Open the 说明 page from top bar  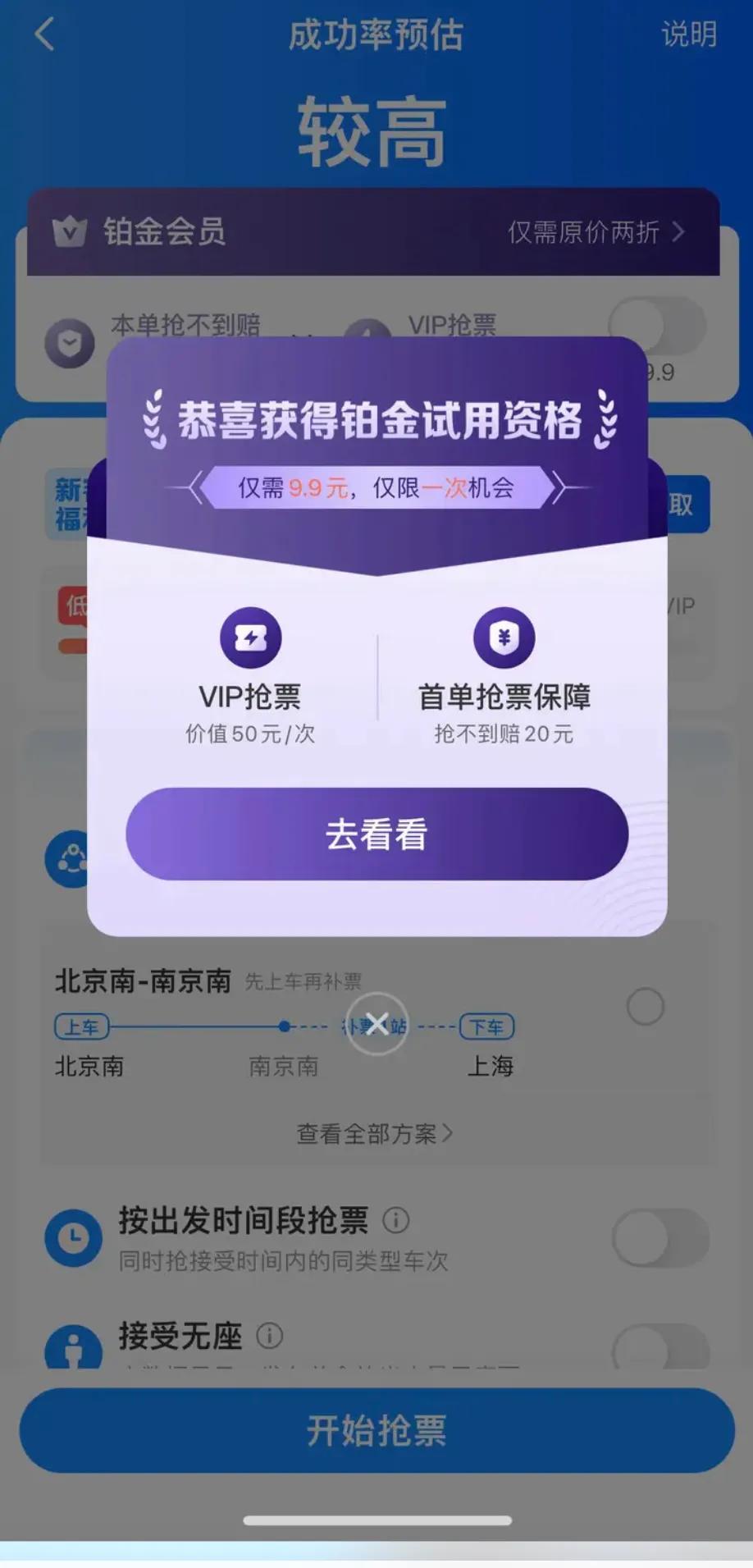point(689,34)
